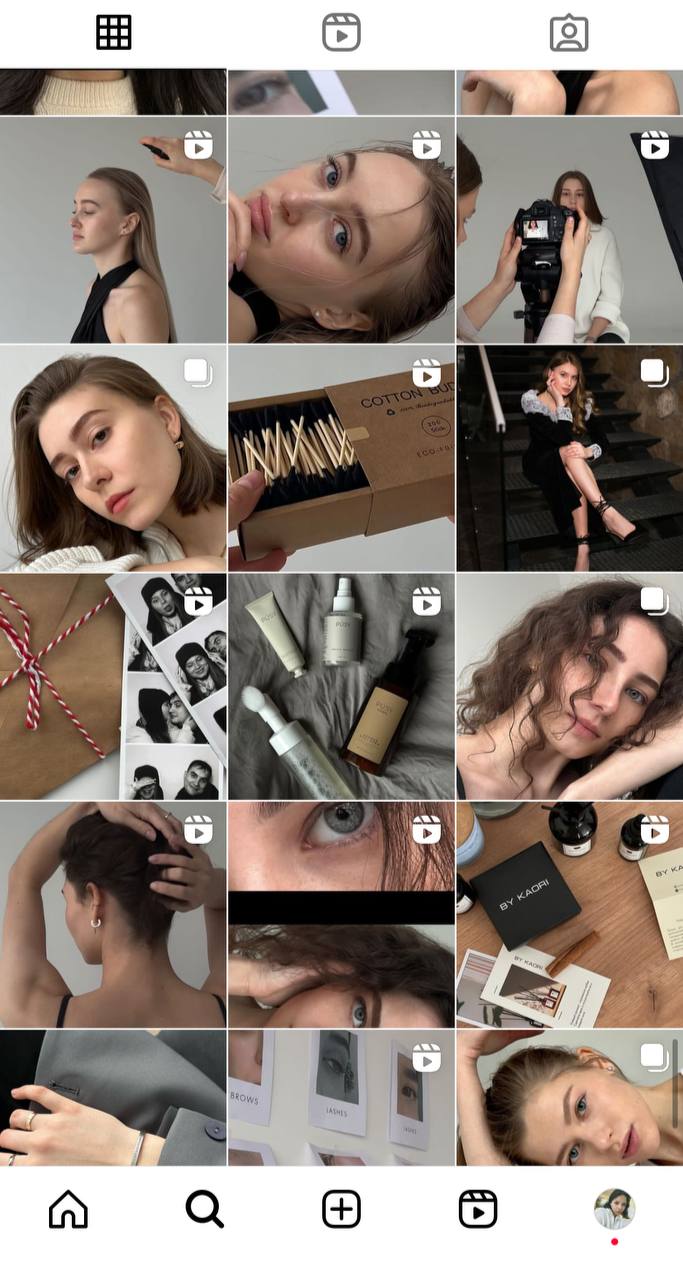
Task: Open the tagged photos tab
Action: [569, 33]
